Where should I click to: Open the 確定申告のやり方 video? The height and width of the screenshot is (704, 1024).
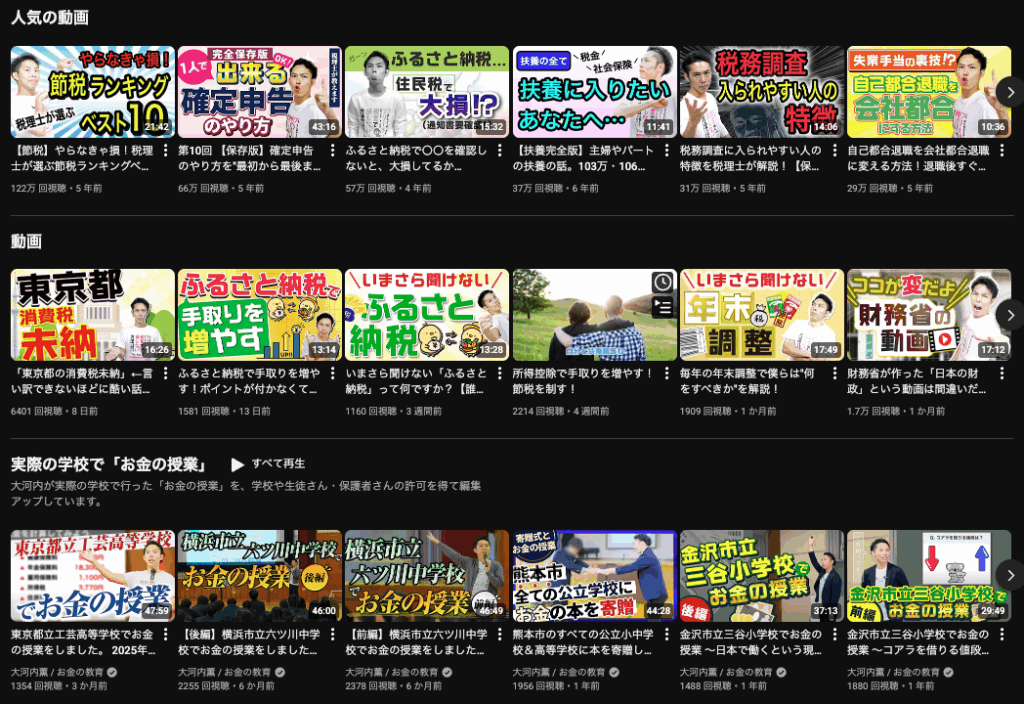click(x=259, y=91)
